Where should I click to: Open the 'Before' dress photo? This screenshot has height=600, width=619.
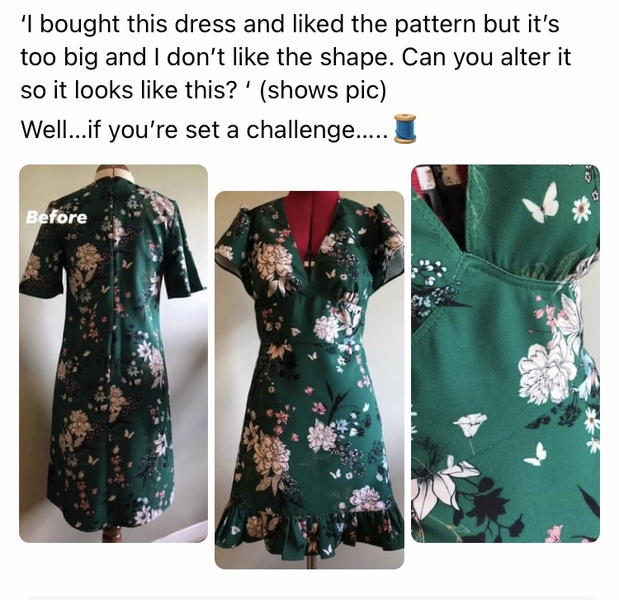pyautogui.click(x=113, y=353)
